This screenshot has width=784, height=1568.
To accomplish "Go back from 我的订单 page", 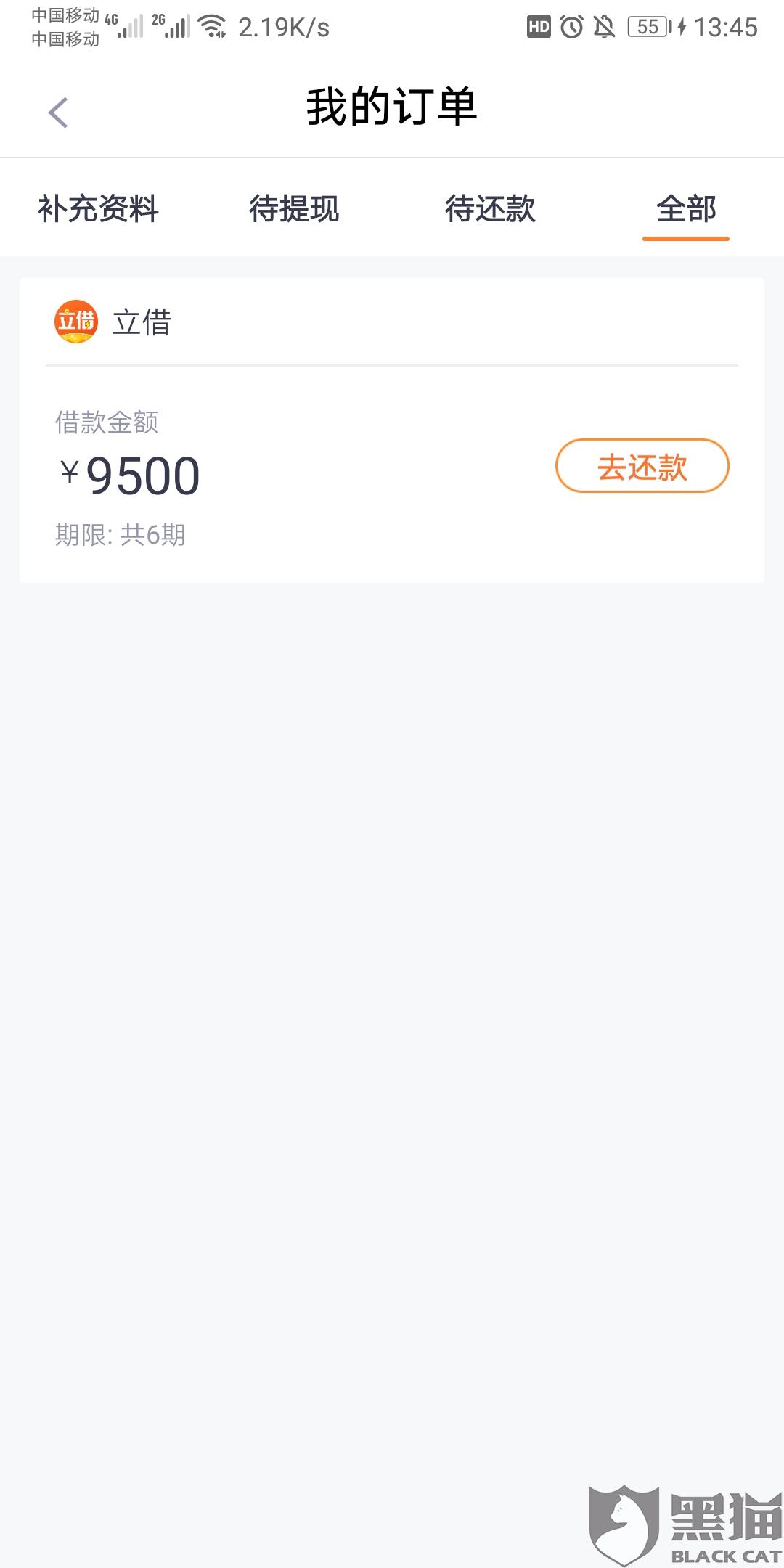I will pos(58,113).
